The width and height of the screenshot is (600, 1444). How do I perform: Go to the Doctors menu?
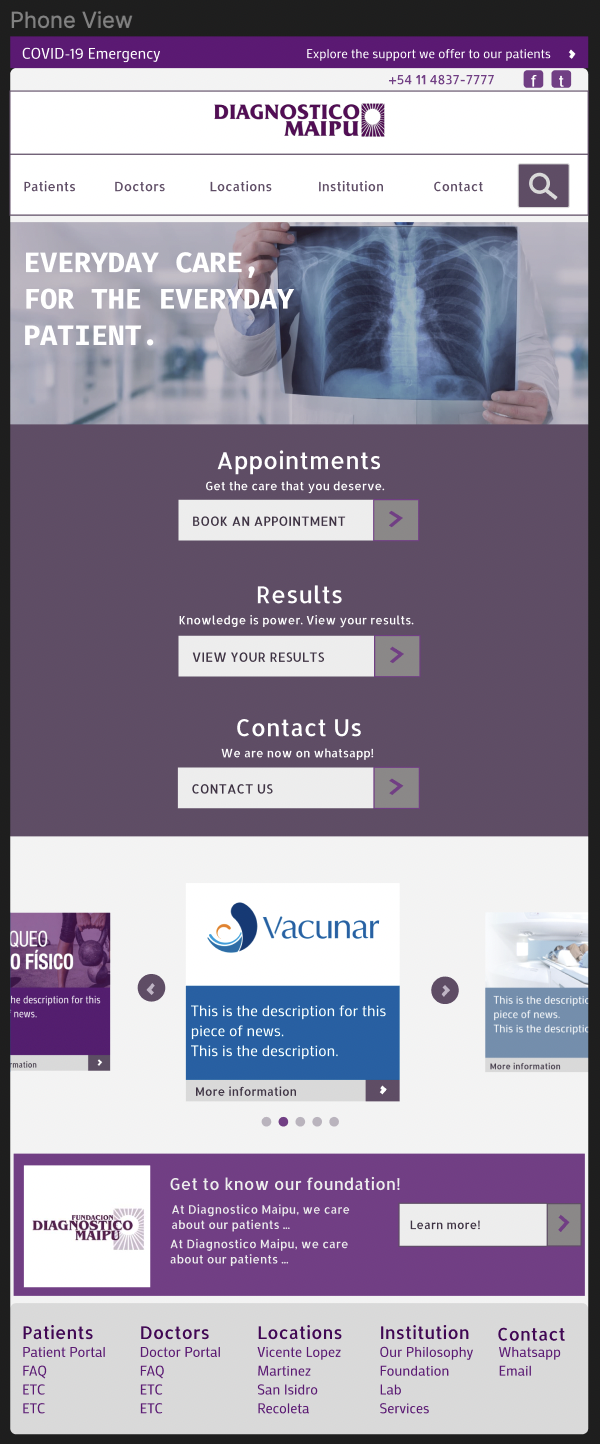coord(140,187)
